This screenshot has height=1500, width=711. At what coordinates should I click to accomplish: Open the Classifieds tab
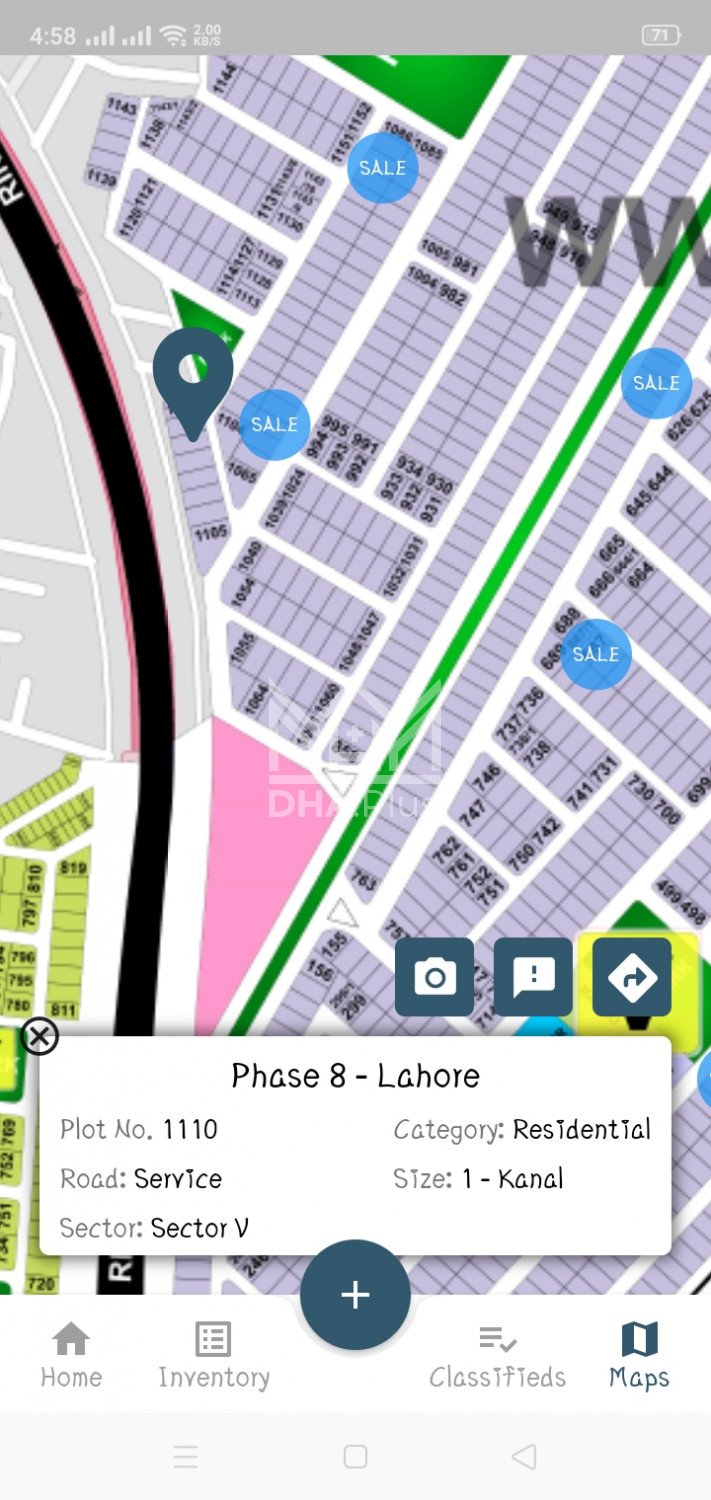click(497, 1355)
